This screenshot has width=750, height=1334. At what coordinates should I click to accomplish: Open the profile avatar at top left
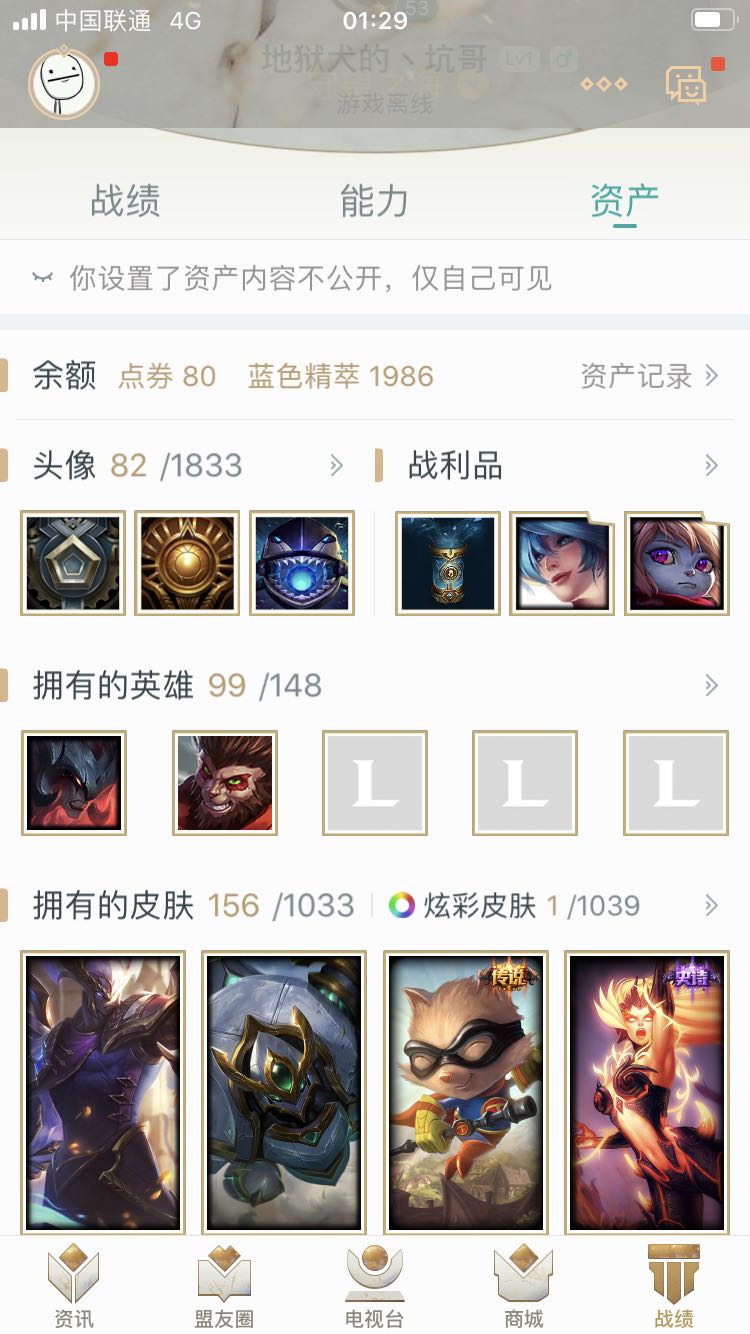click(x=64, y=83)
